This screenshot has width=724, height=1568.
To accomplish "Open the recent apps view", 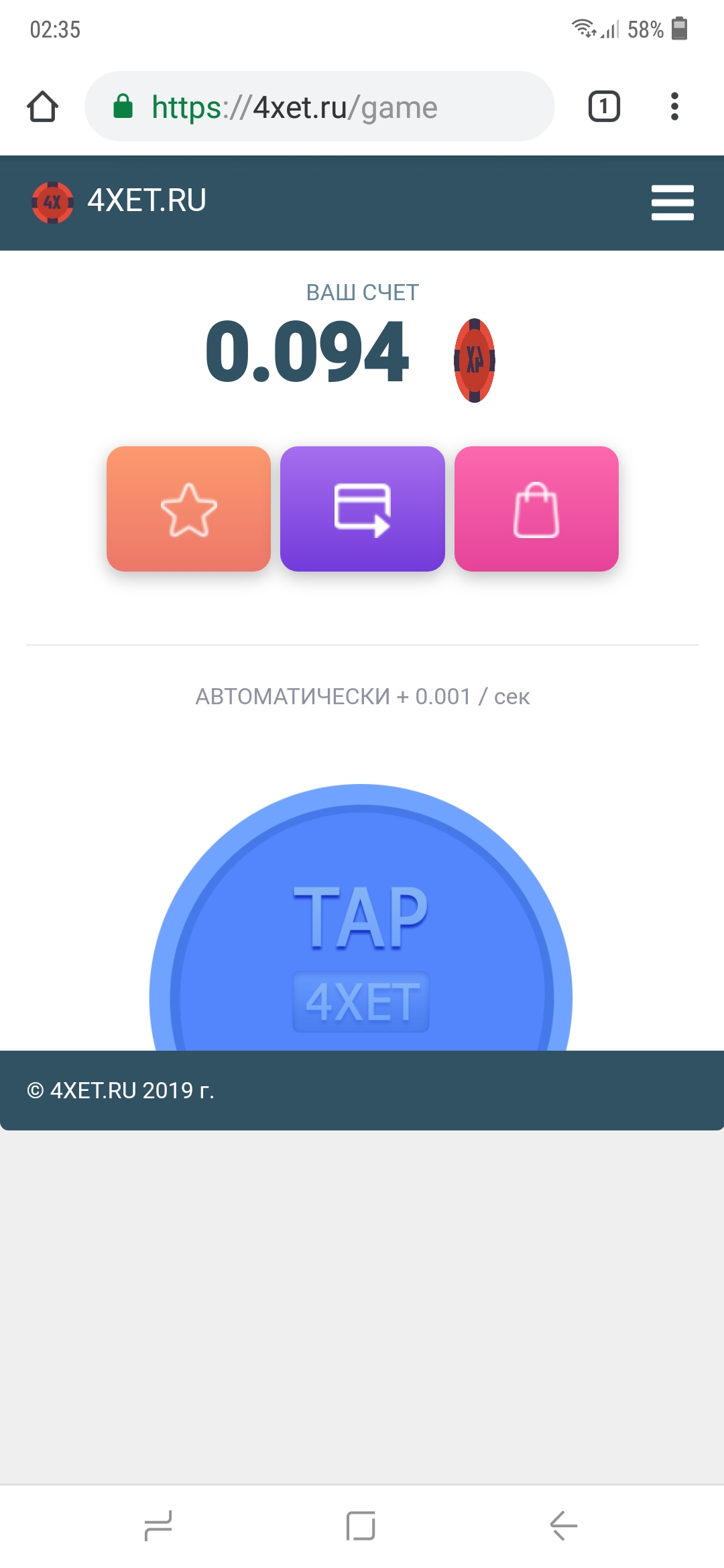I will [158, 1526].
